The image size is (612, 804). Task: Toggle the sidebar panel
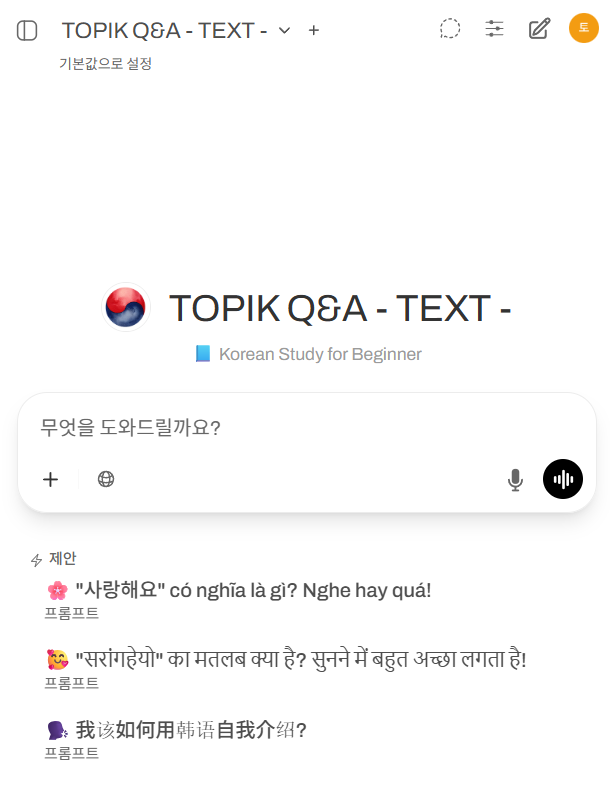tap(27, 30)
